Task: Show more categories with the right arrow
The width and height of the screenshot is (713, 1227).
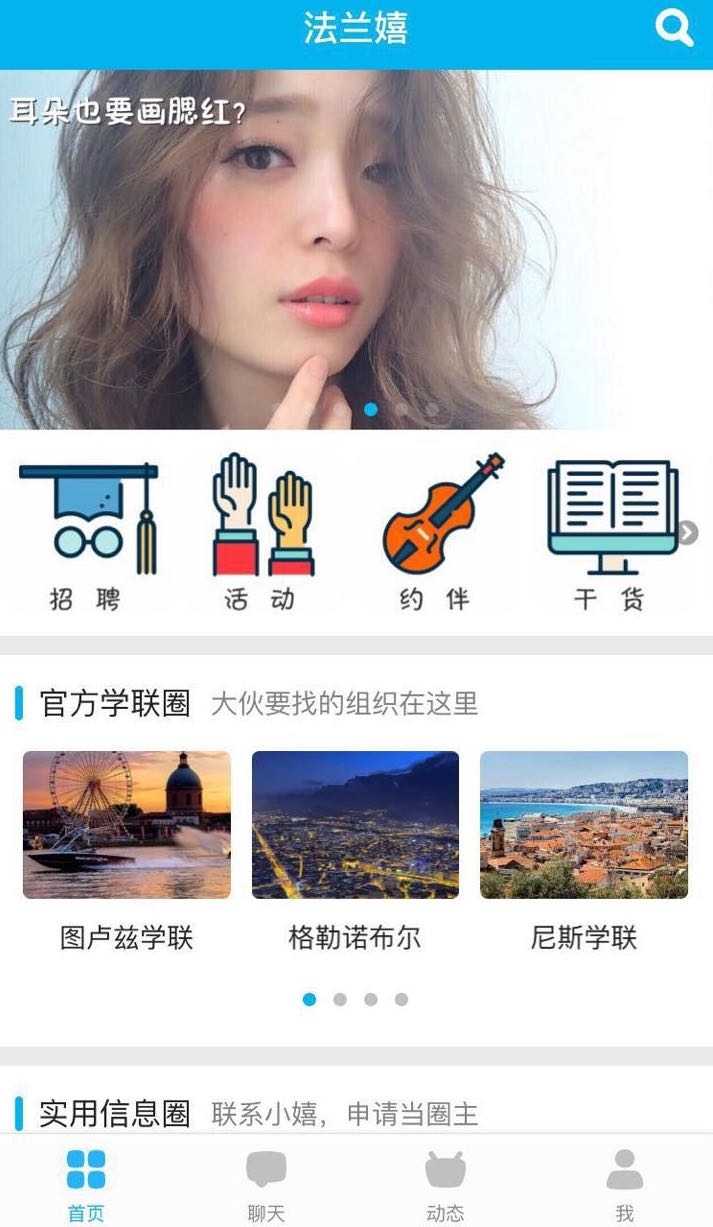Action: (688, 533)
